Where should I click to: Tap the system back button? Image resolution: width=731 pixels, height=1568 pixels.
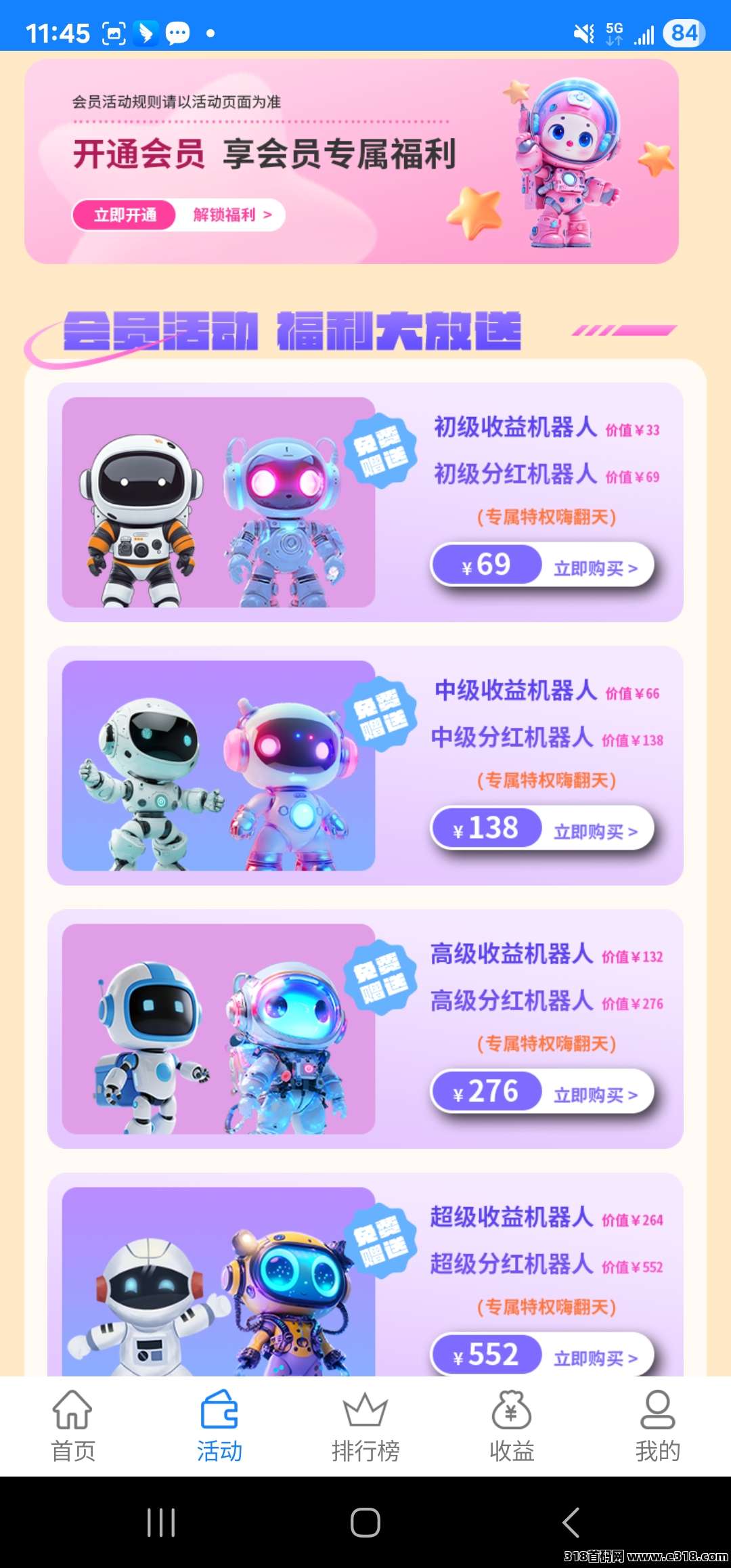tap(570, 1523)
